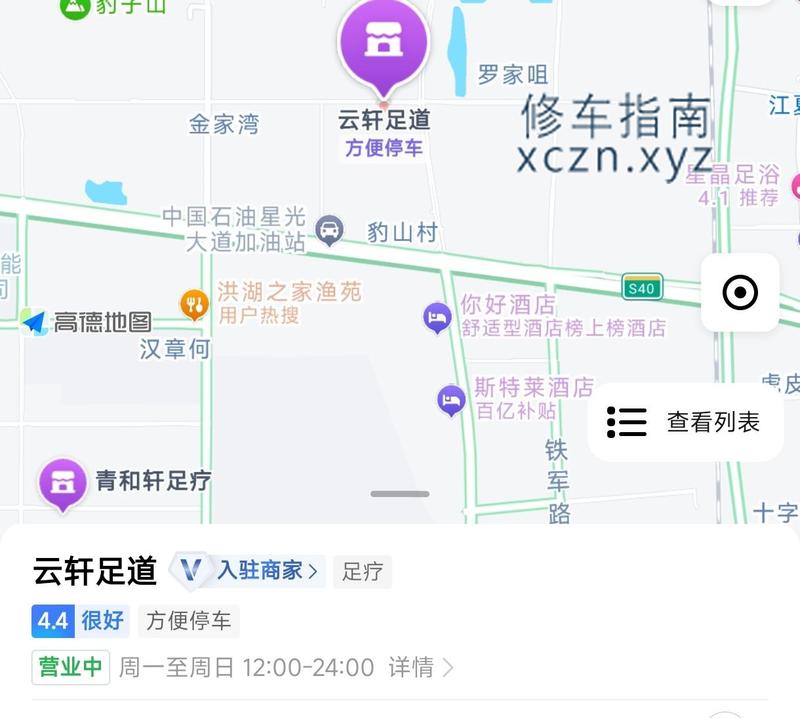Screen dimensions: 800x718
Task: Tap the 青和轩足疗 map marker
Action: tap(63, 482)
